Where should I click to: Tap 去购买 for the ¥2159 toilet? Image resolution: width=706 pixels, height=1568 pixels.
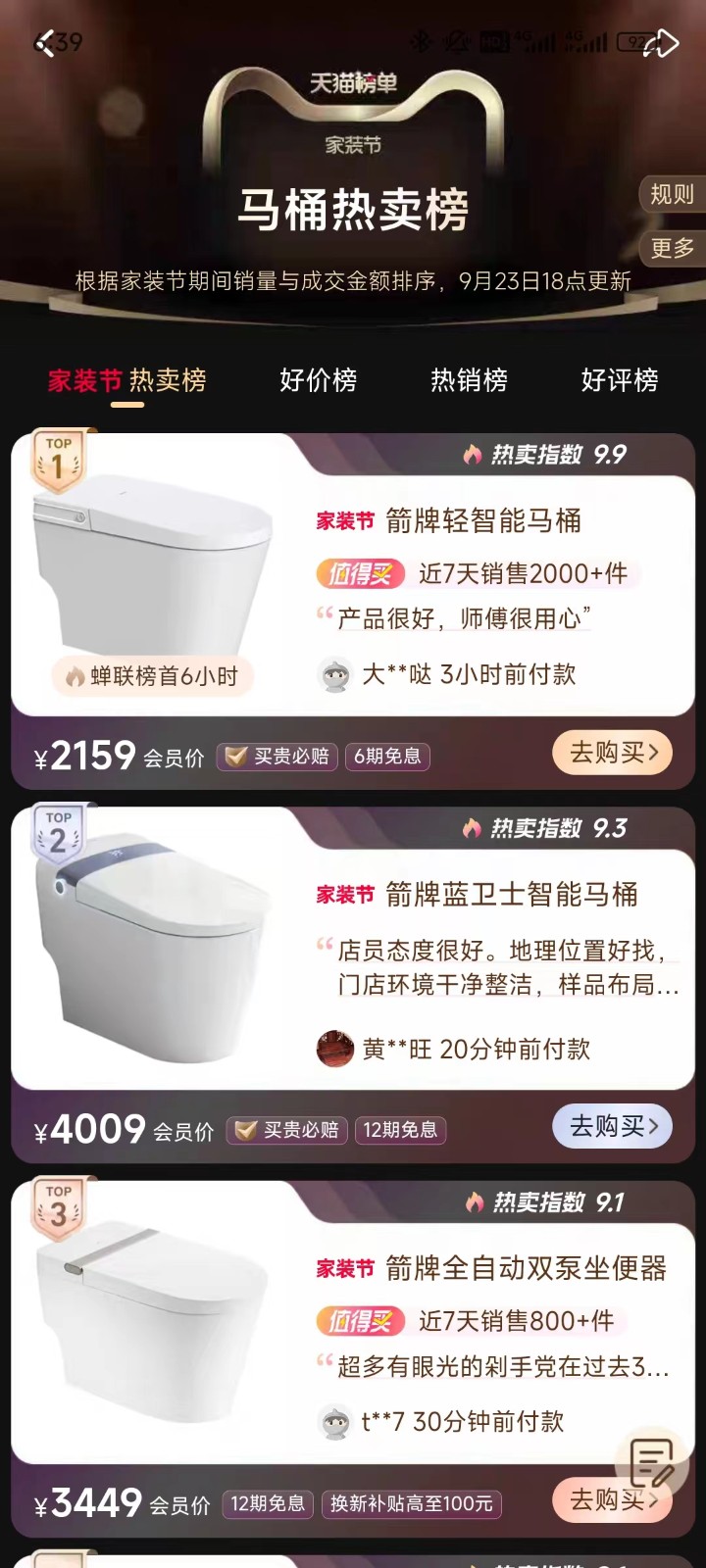[x=612, y=753]
